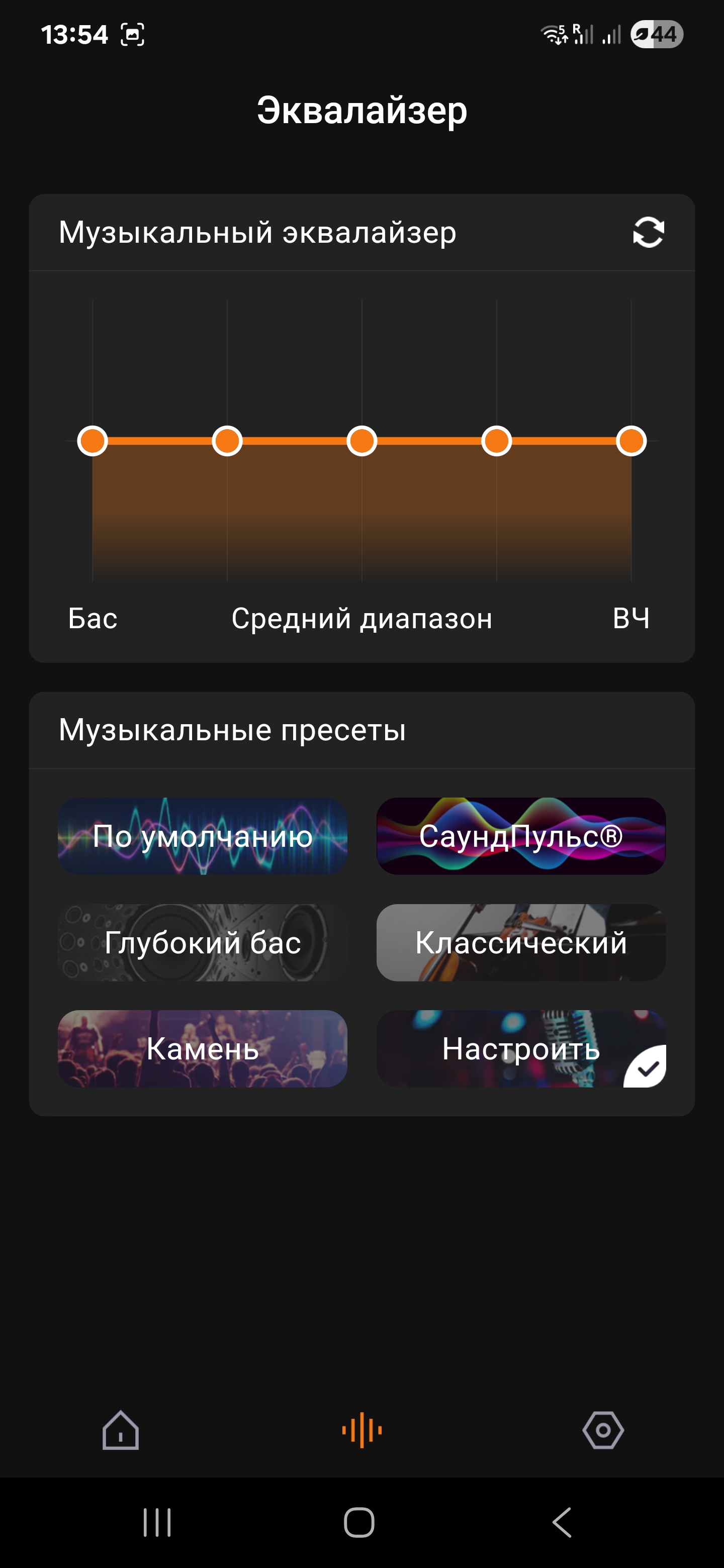Screen dimensions: 724x1568
Task: Go back using system back button
Action: 562,1522
